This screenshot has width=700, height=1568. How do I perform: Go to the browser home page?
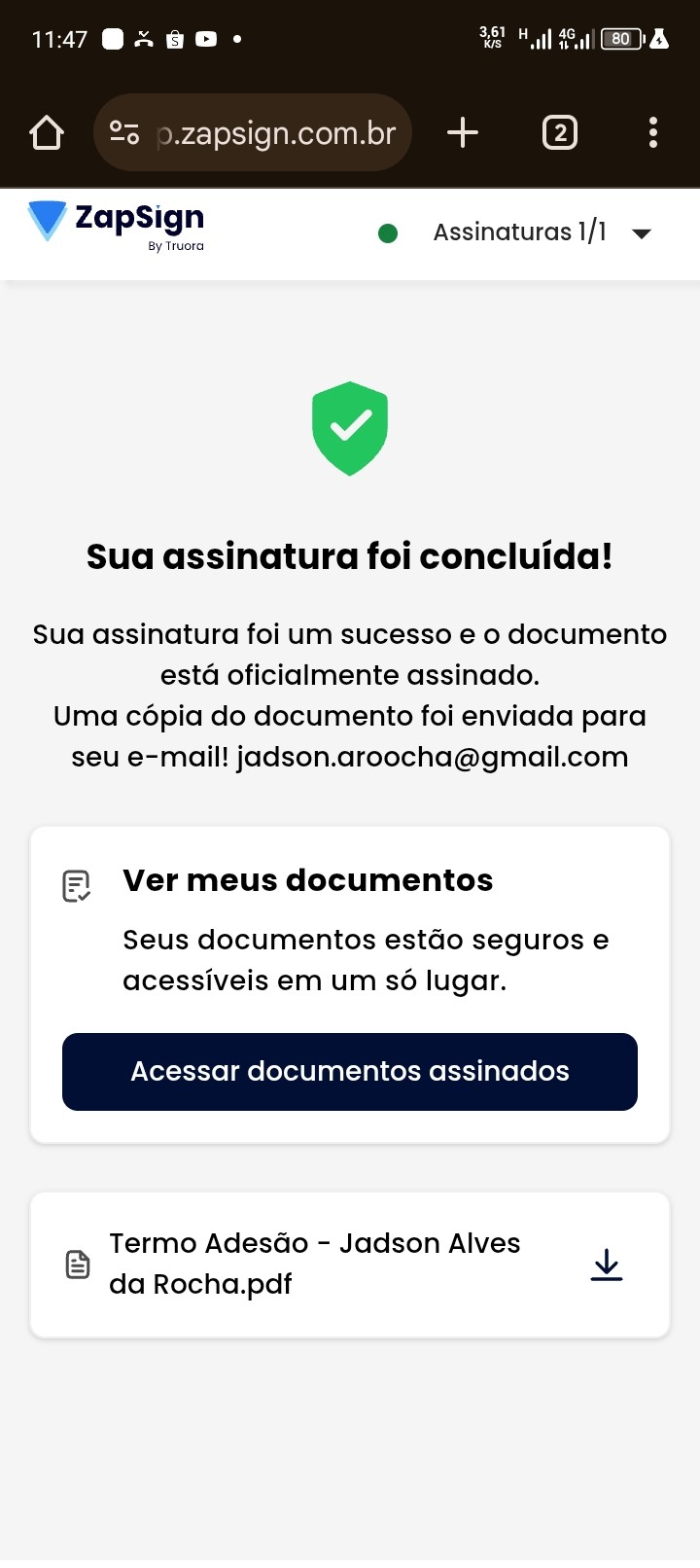coord(47,132)
